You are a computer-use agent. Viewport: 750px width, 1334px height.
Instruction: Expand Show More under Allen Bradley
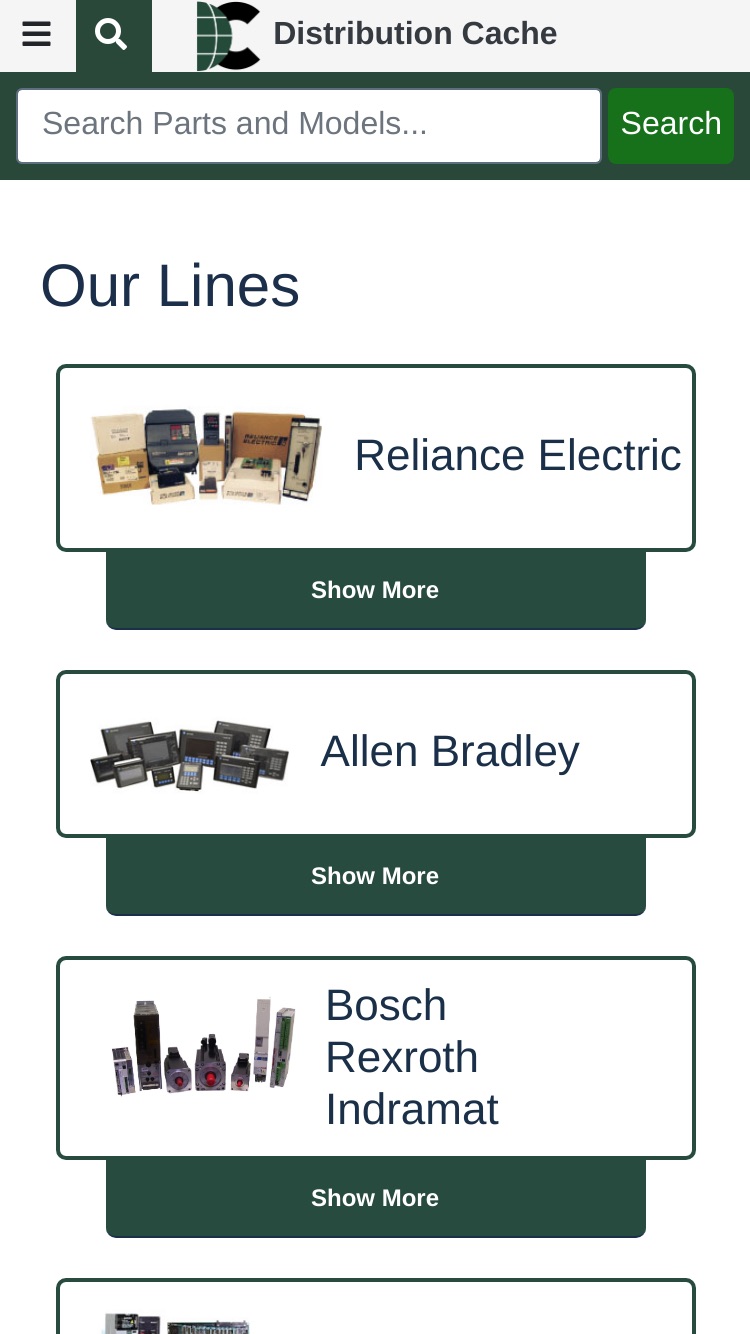(375, 876)
